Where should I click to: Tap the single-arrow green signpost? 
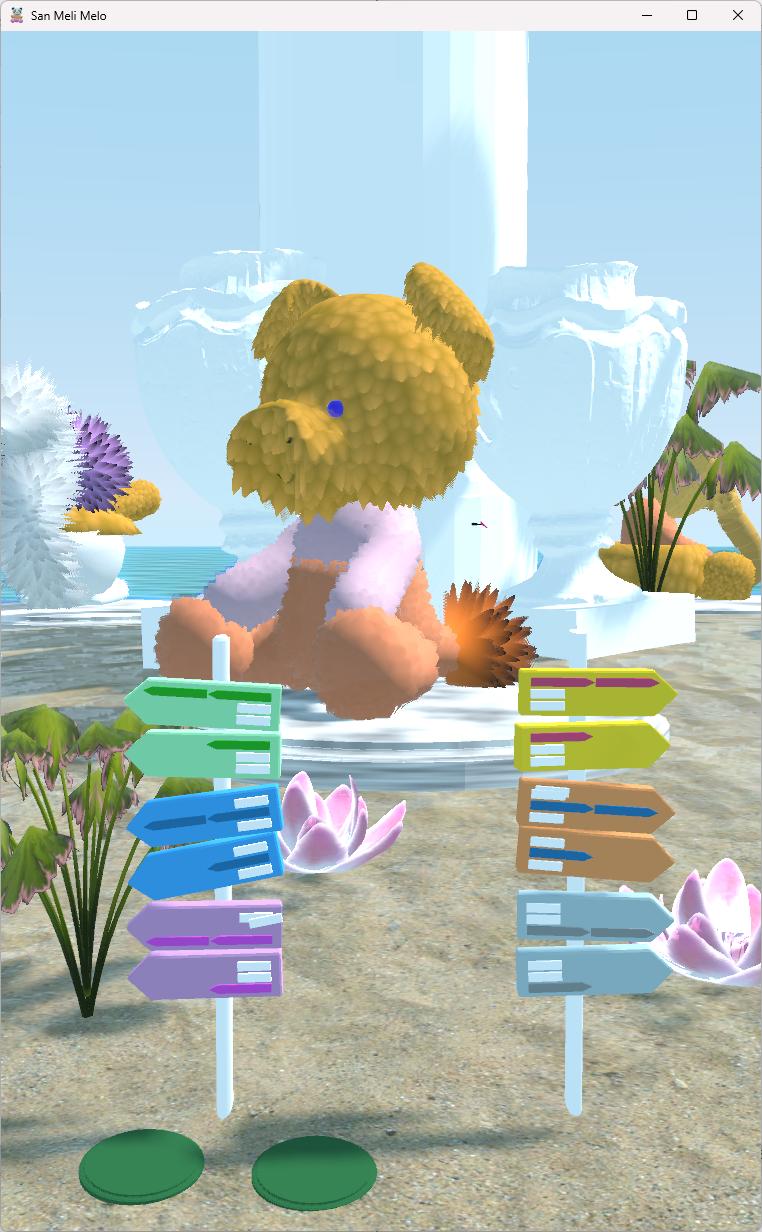[x=205, y=754]
